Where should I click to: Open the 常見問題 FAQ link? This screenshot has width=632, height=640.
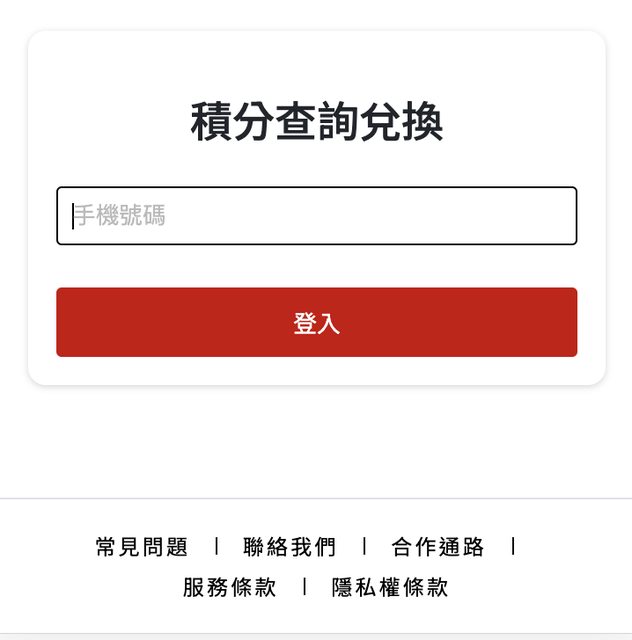coord(142,547)
